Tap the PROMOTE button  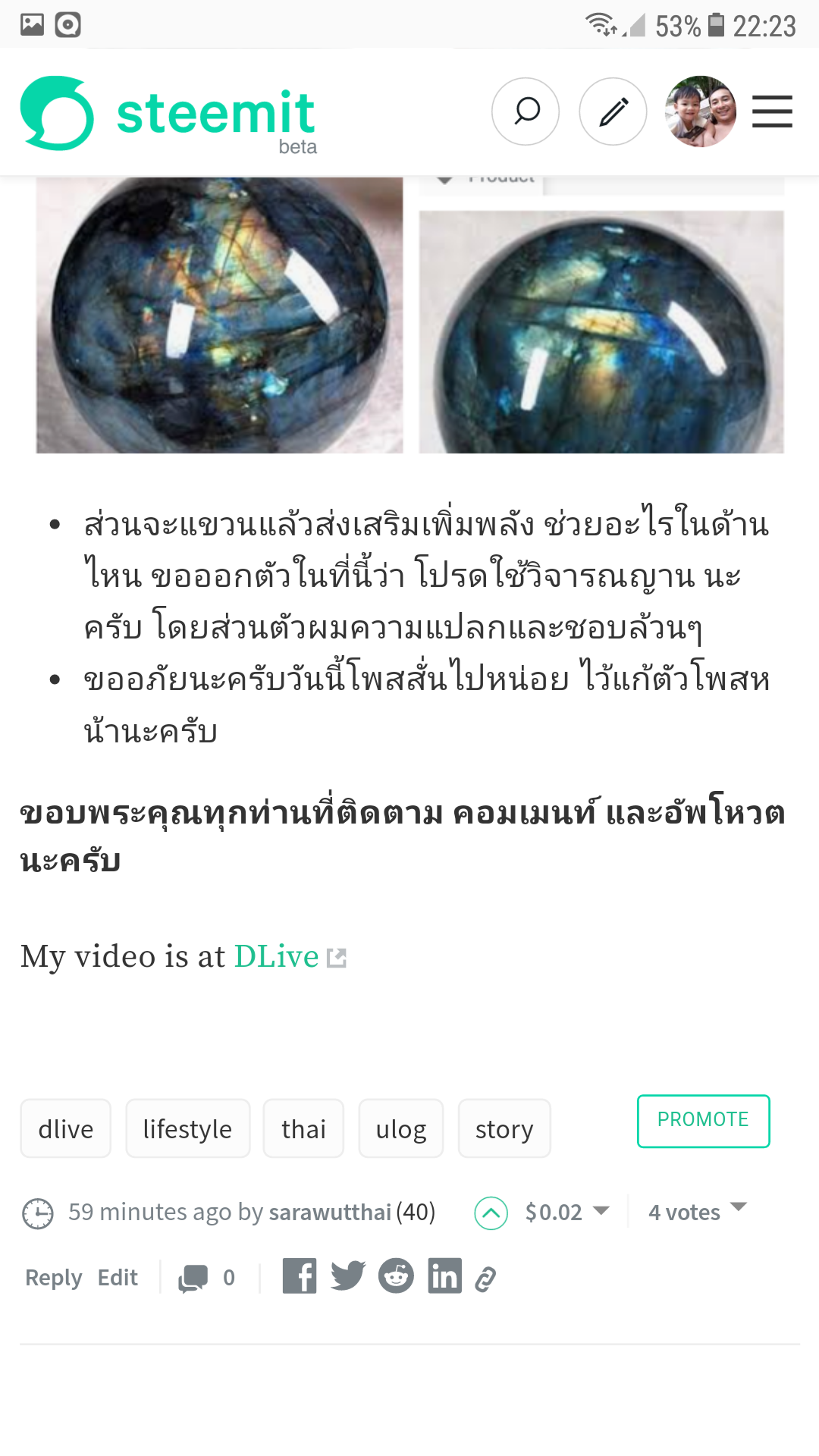pos(703,1121)
